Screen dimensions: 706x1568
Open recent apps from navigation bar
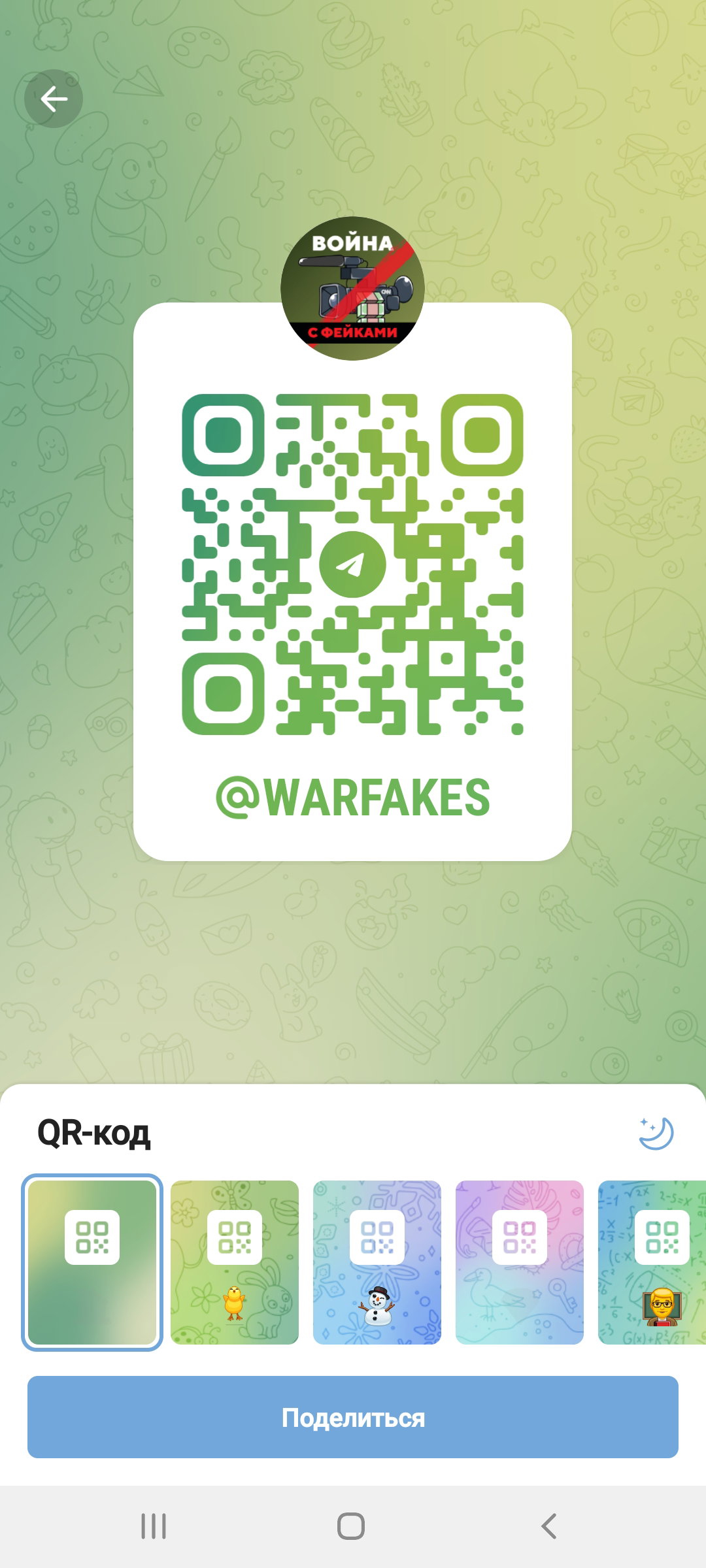pos(154,1526)
